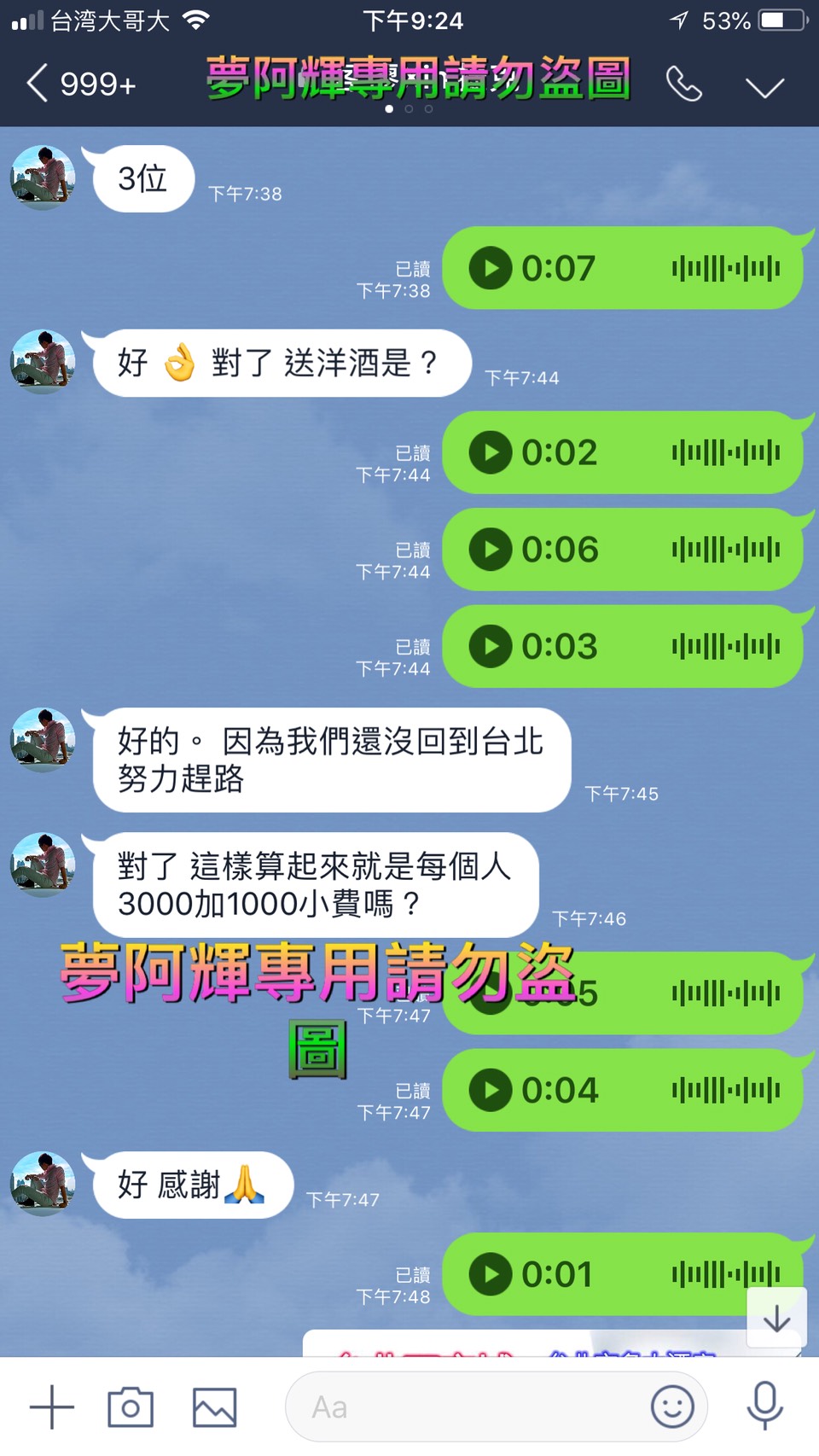The width and height of the screenshot is (819, 1456).
Task: Start a voice call
Action: (683, 84)
